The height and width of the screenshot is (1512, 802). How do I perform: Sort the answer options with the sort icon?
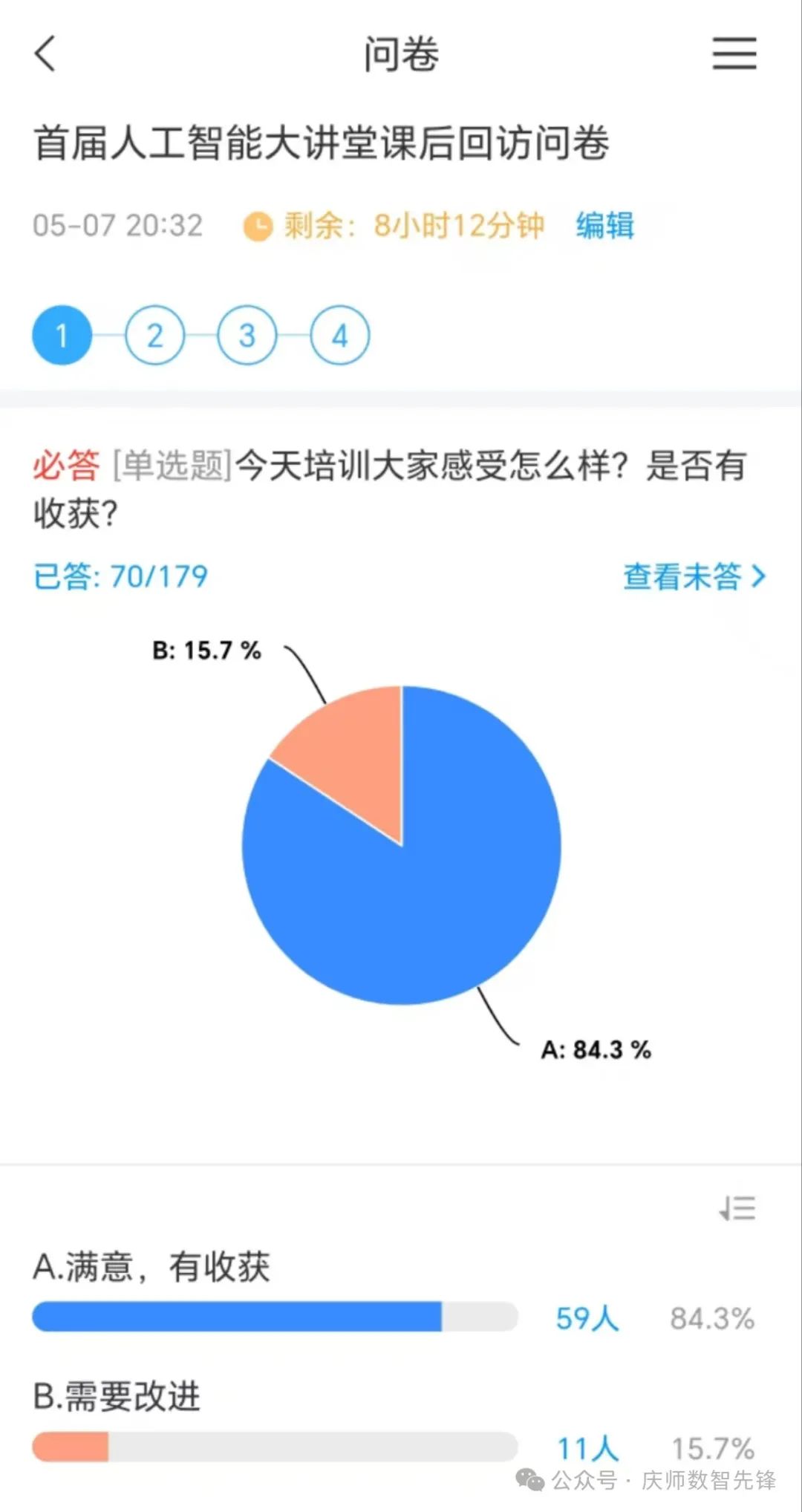[x=737, y=1208]
